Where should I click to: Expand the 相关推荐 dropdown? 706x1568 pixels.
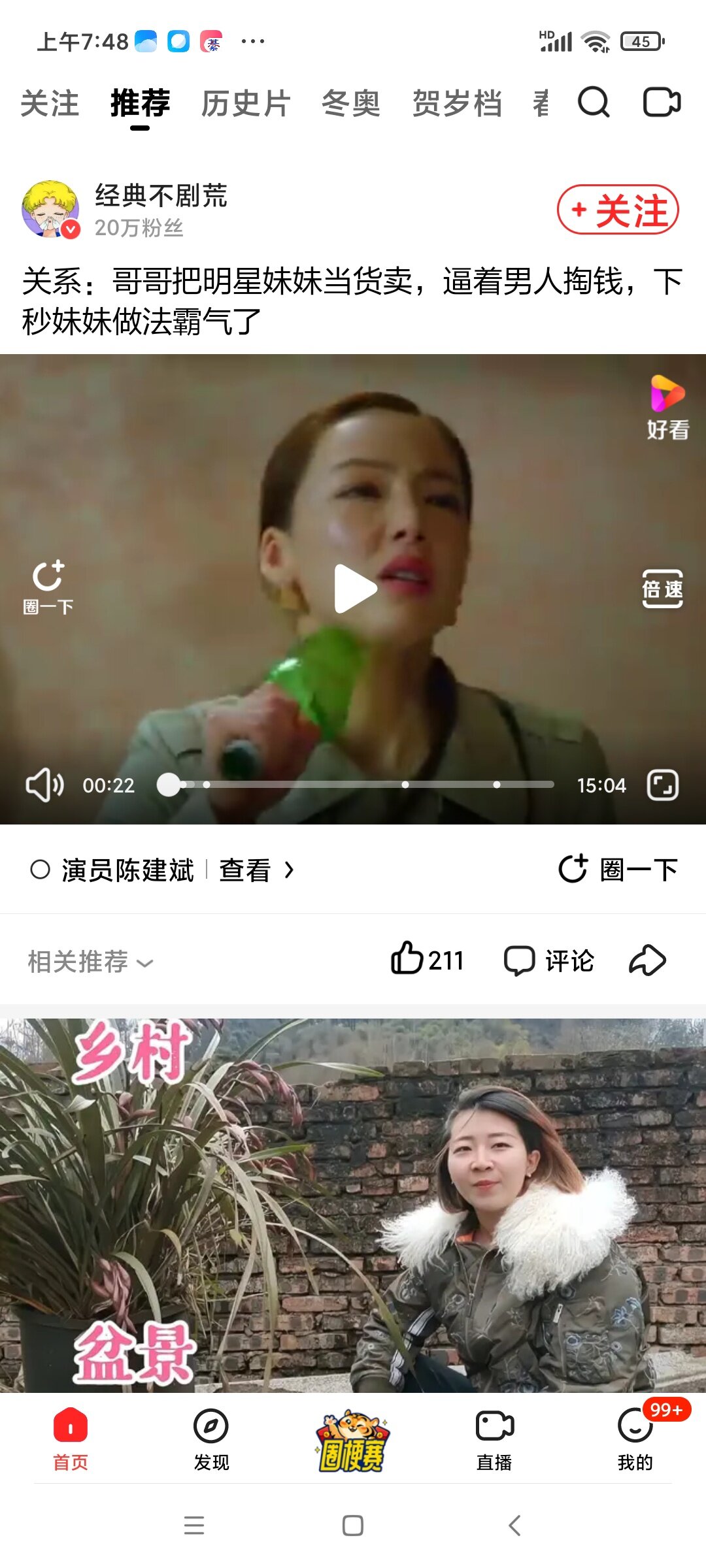click(x=90, y=962)
